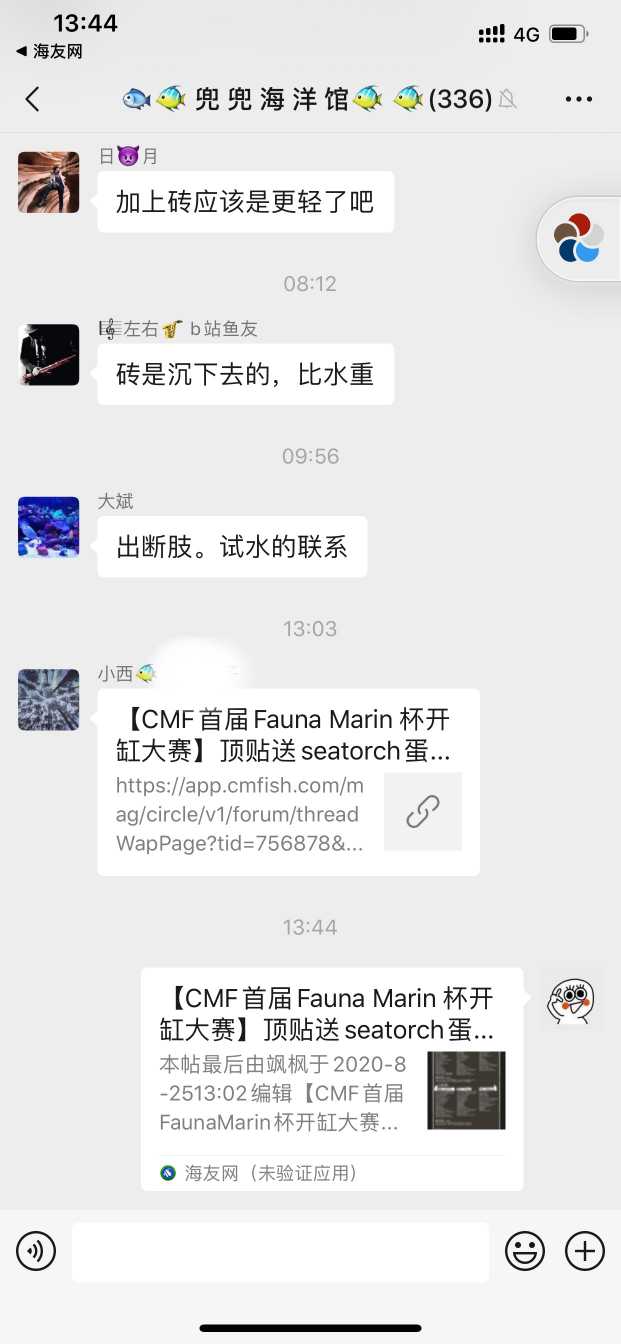Viewport: 621px width, 1344px height.
Task: View the b站鱼友 member's avatar
Action: pyautogui.click(x=49, y=354)
